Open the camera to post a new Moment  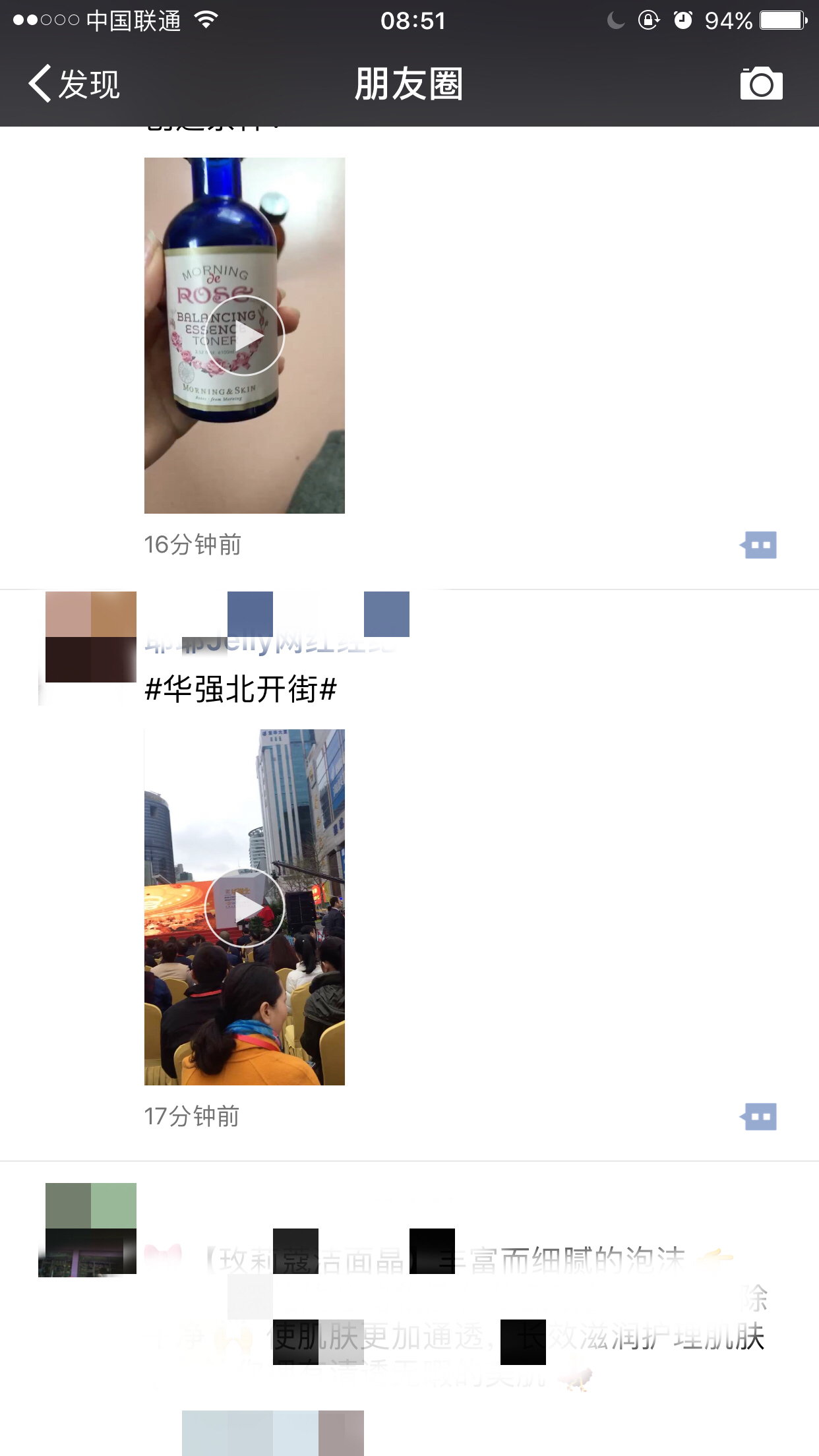(x=761, y=83)
